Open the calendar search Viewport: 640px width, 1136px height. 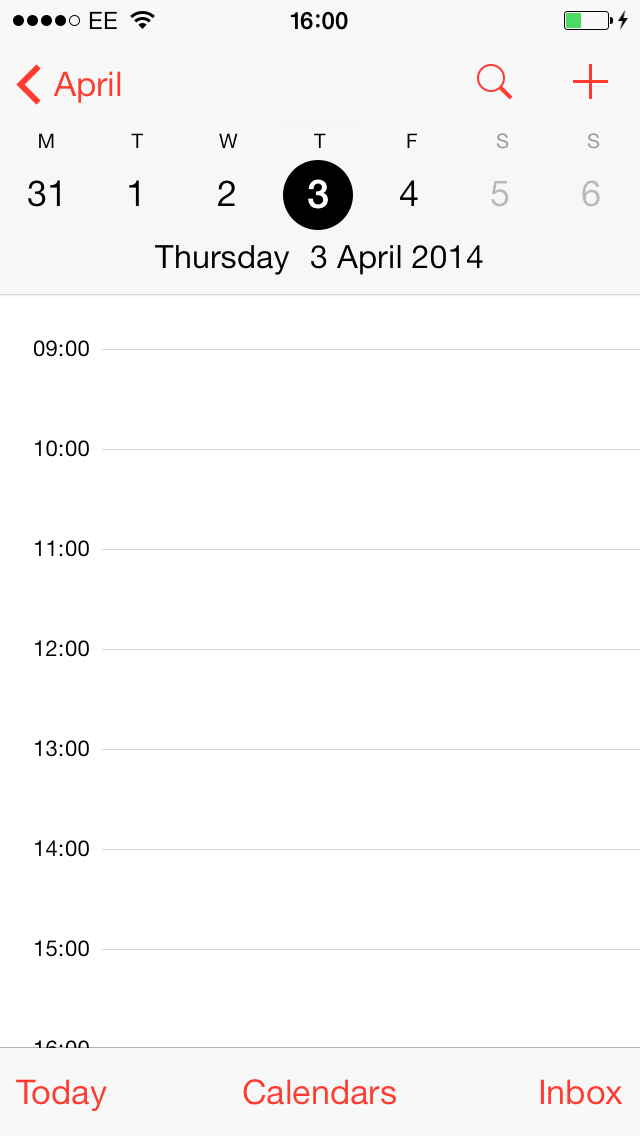(x=494, y=83)
